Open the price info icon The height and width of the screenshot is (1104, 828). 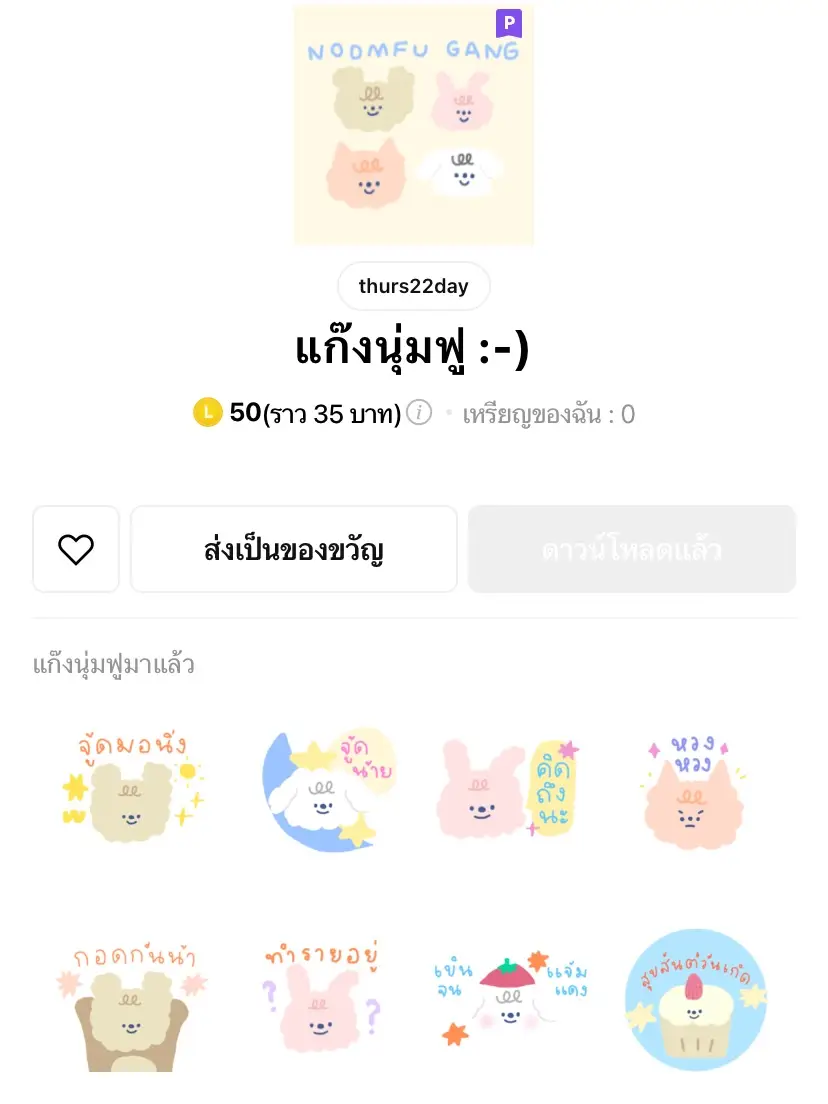pos(420,413)
